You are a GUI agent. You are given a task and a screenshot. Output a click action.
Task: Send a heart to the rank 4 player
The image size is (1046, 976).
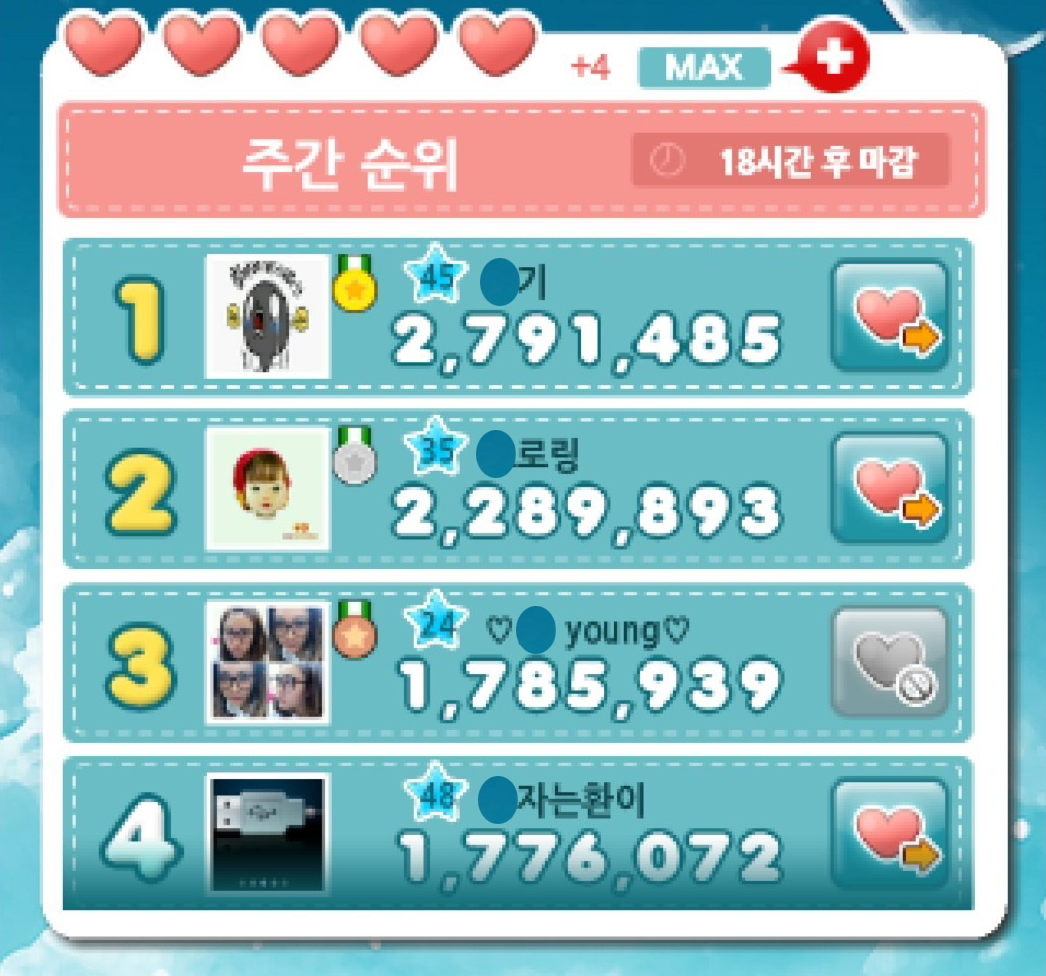(889, 834)
